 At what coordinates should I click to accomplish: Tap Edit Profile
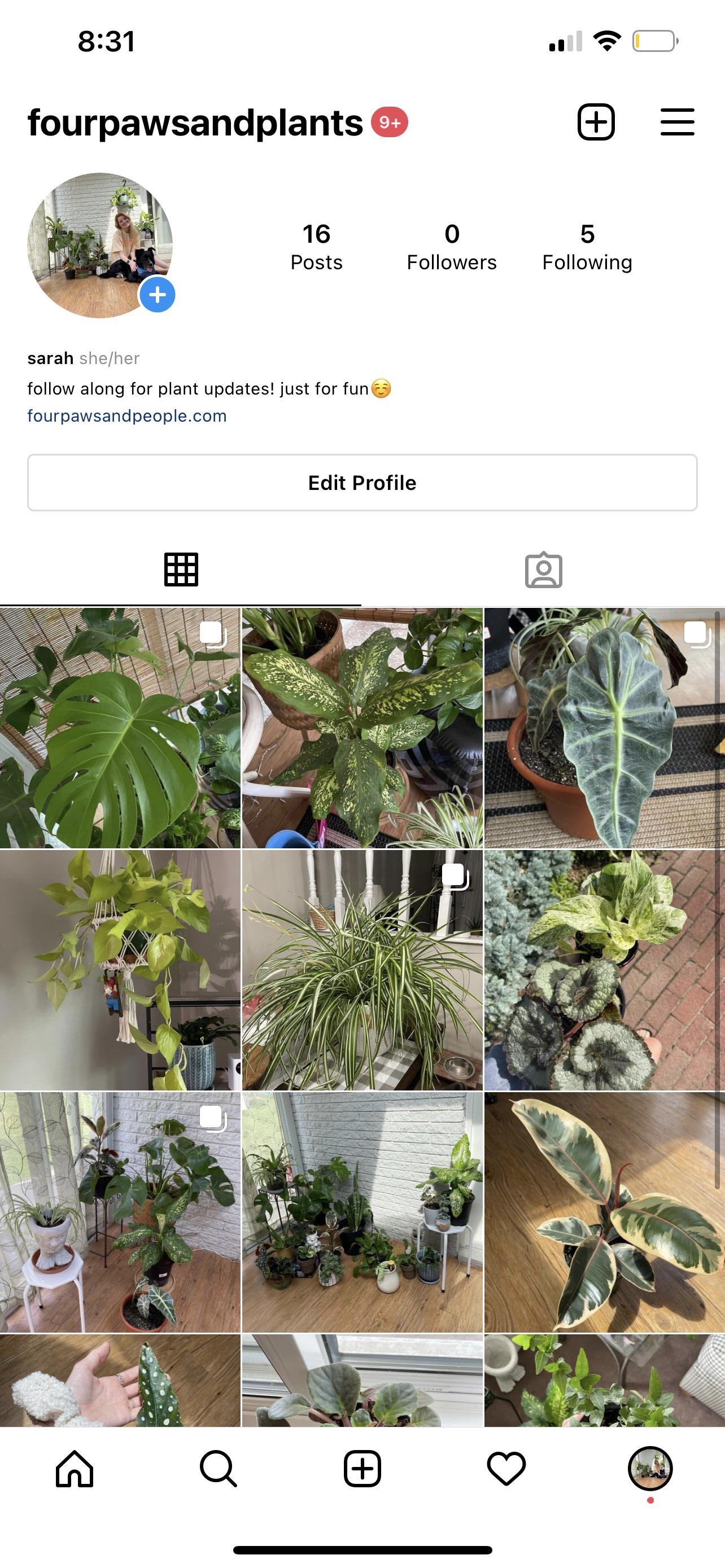(x=362, y=483)
